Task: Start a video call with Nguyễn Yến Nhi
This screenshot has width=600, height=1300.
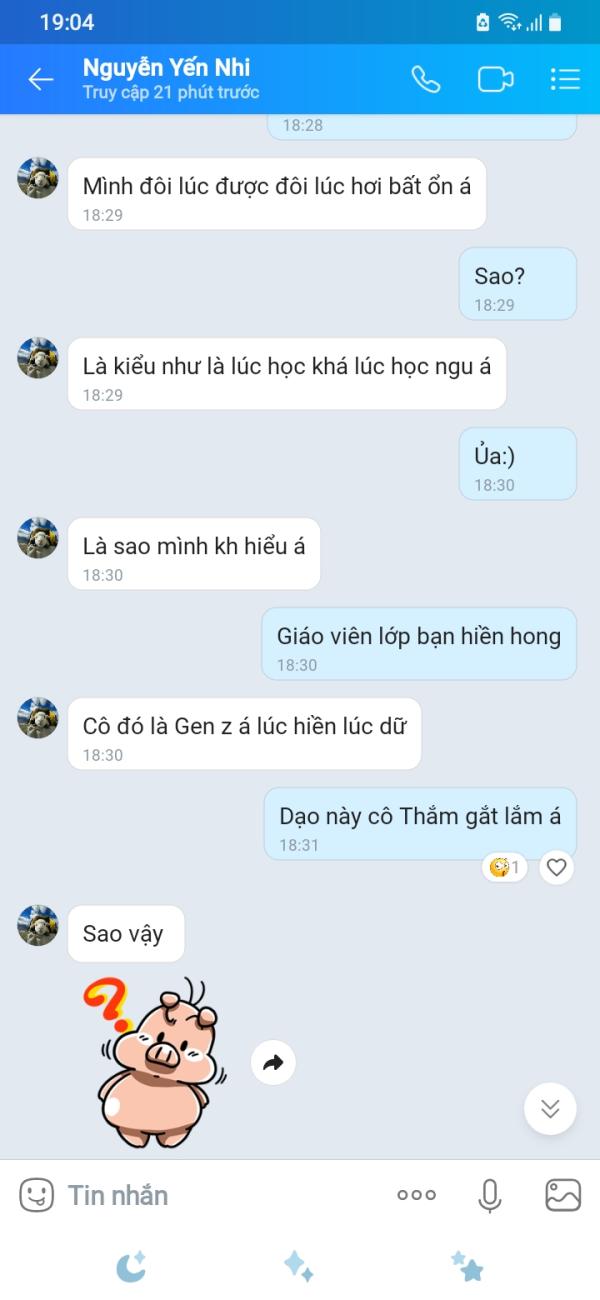Action: pyautogui.click(x=495, y=80)
